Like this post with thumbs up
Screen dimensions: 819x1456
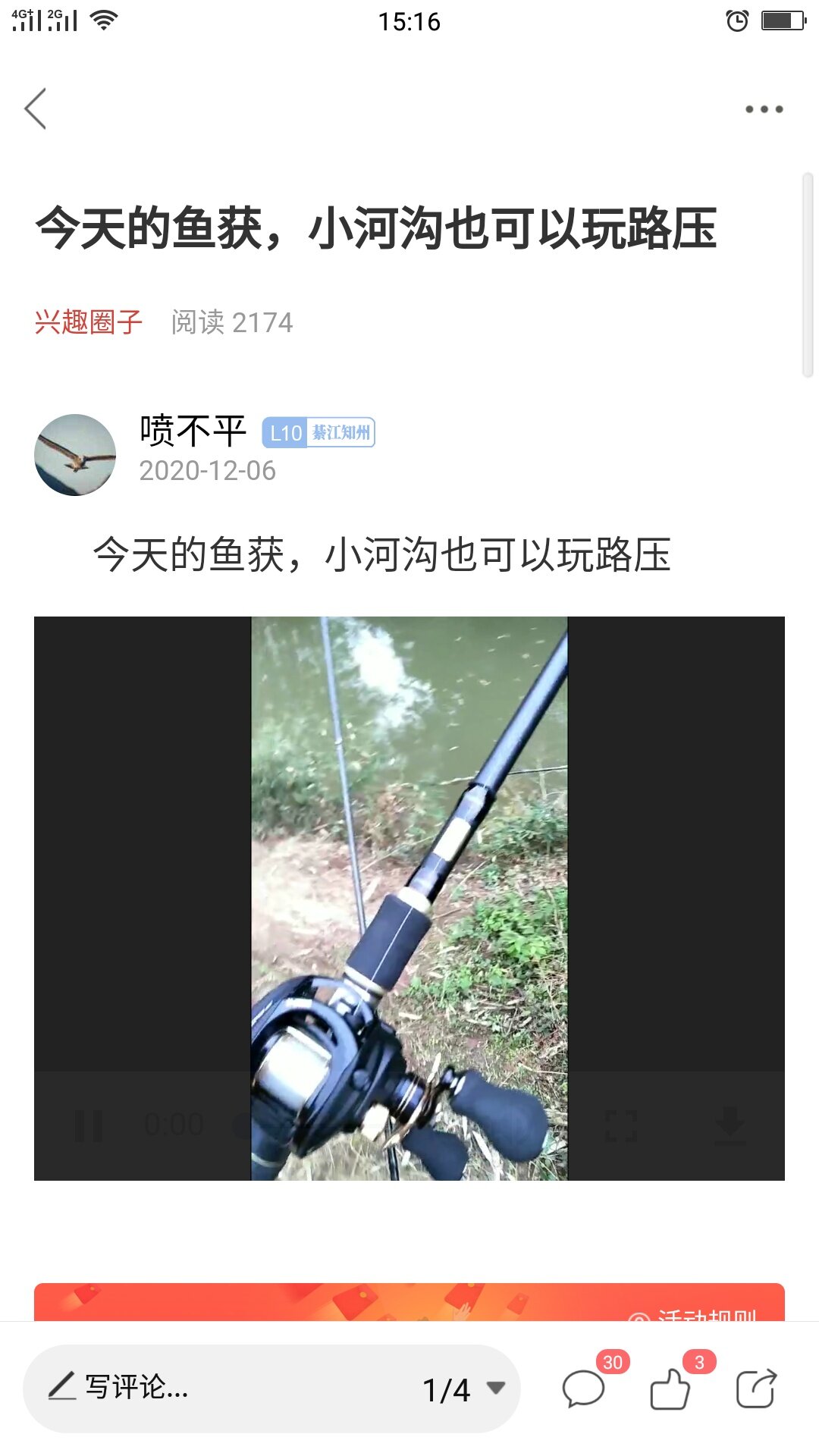pos(670,1389)
